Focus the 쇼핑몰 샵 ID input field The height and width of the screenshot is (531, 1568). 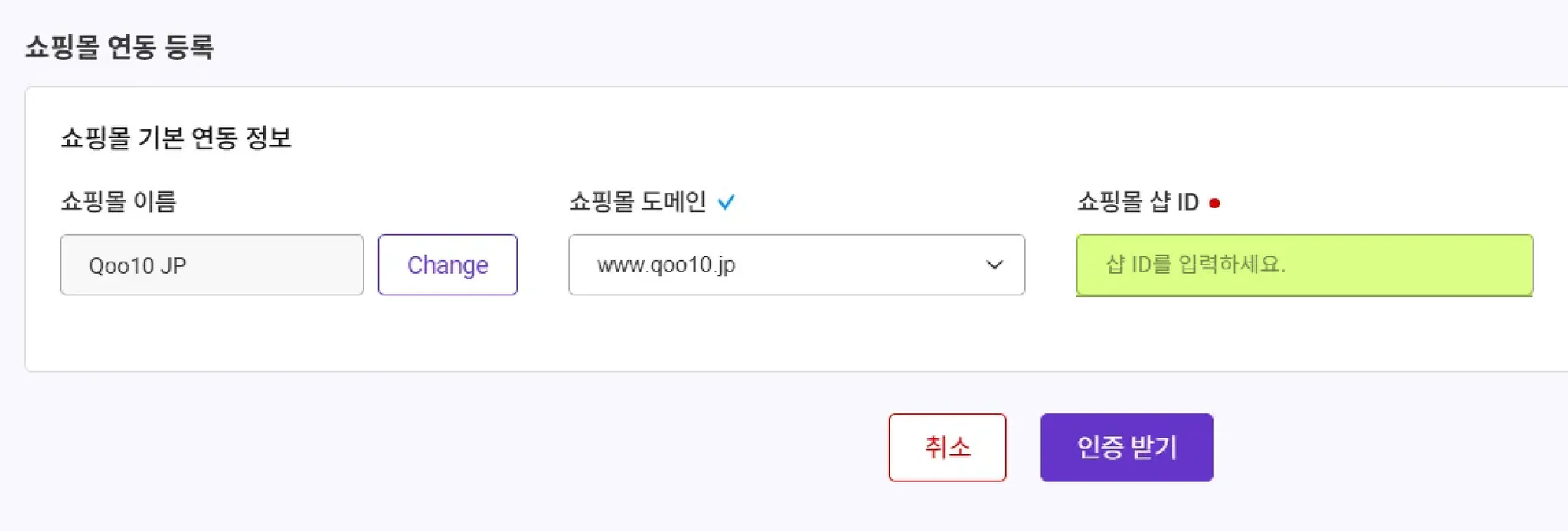click(x=1304, y=265)
